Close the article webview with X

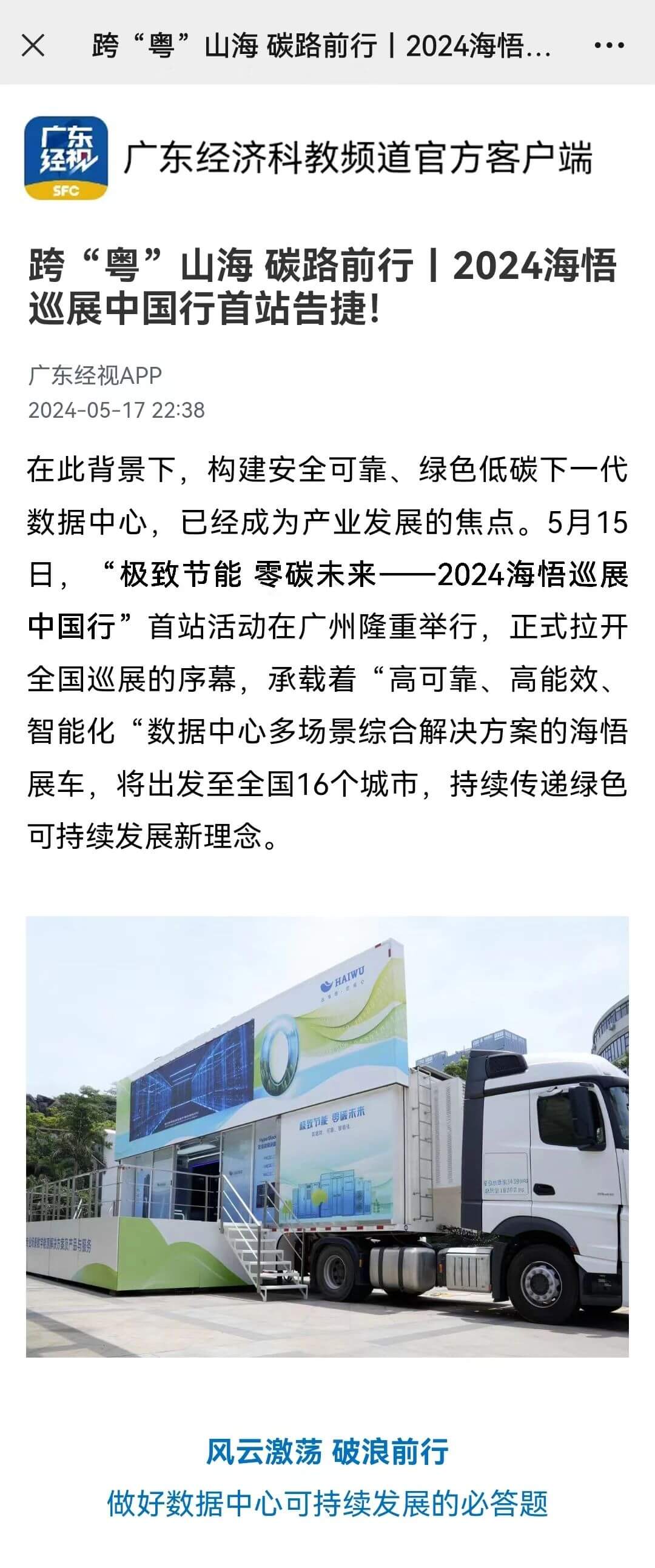point(33,45)
